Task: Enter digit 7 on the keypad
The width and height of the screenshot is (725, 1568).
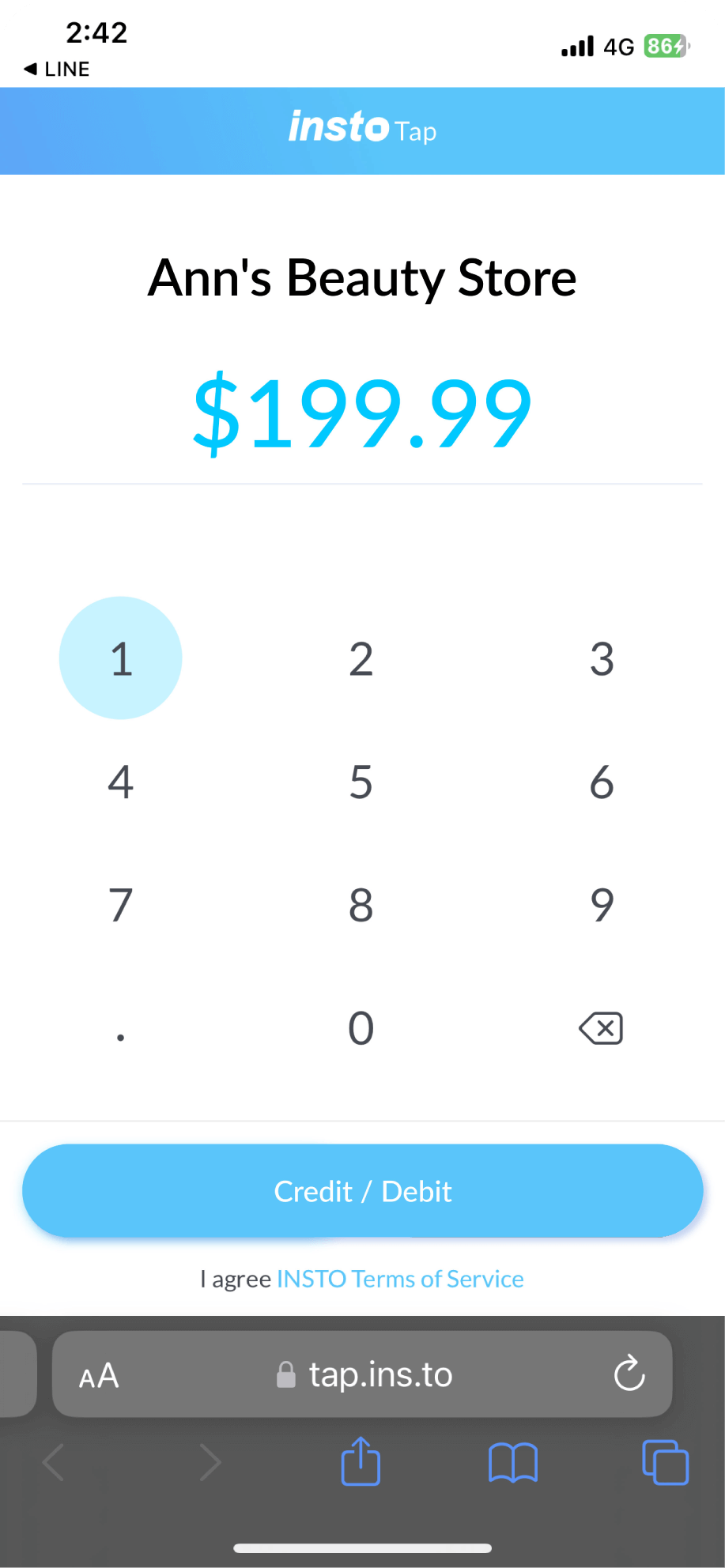Action: tap(121, 905)
